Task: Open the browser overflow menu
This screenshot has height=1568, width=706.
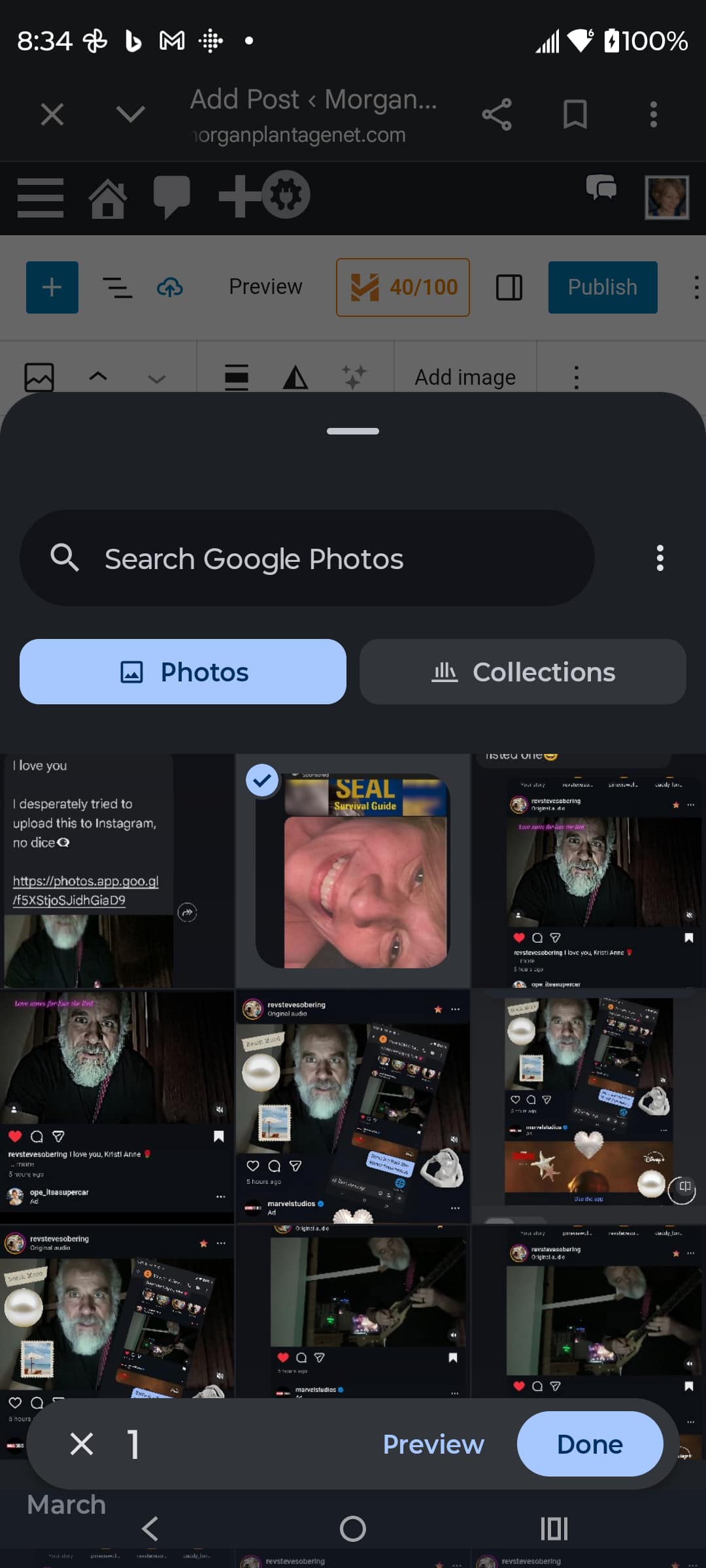Action: pos(653,115)
